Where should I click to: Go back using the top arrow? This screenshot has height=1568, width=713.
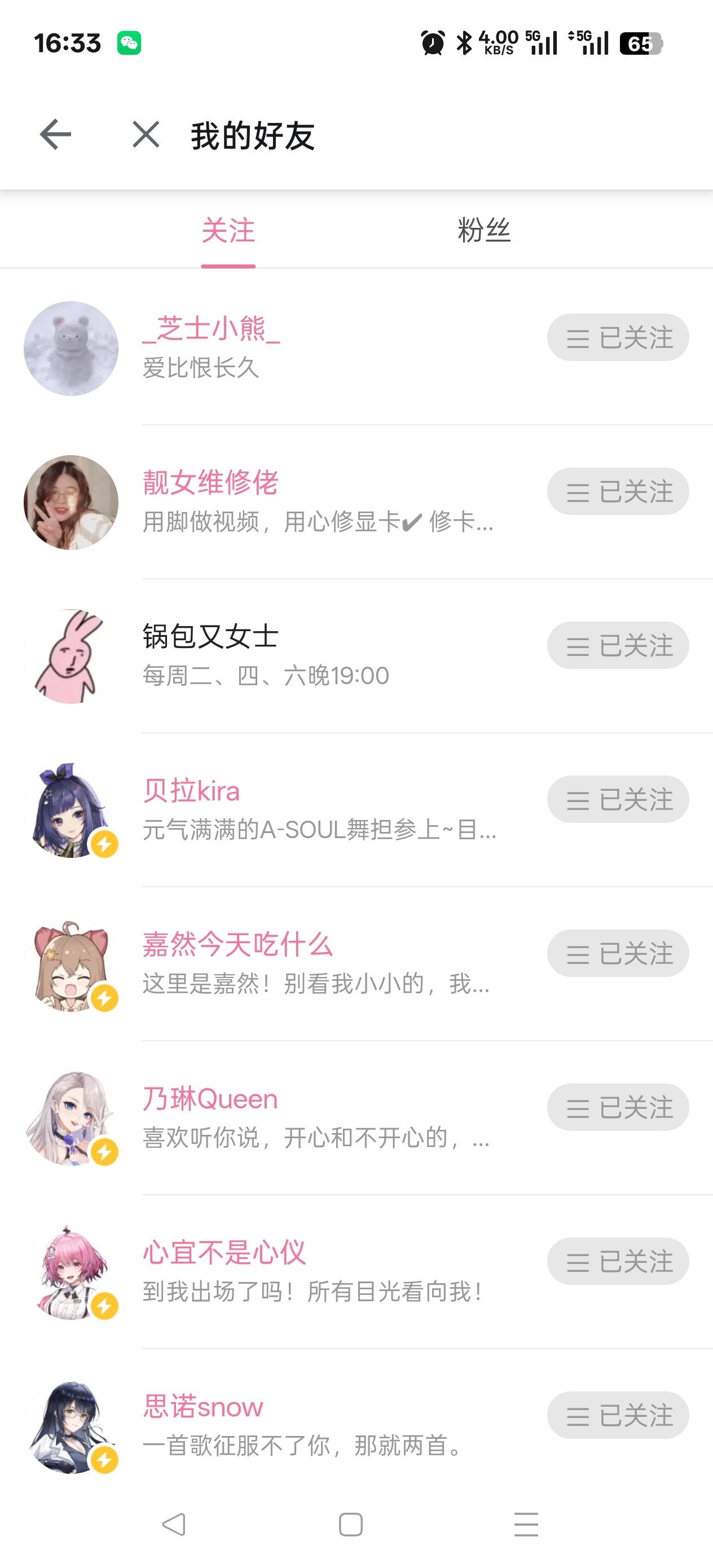coord(55,135)
